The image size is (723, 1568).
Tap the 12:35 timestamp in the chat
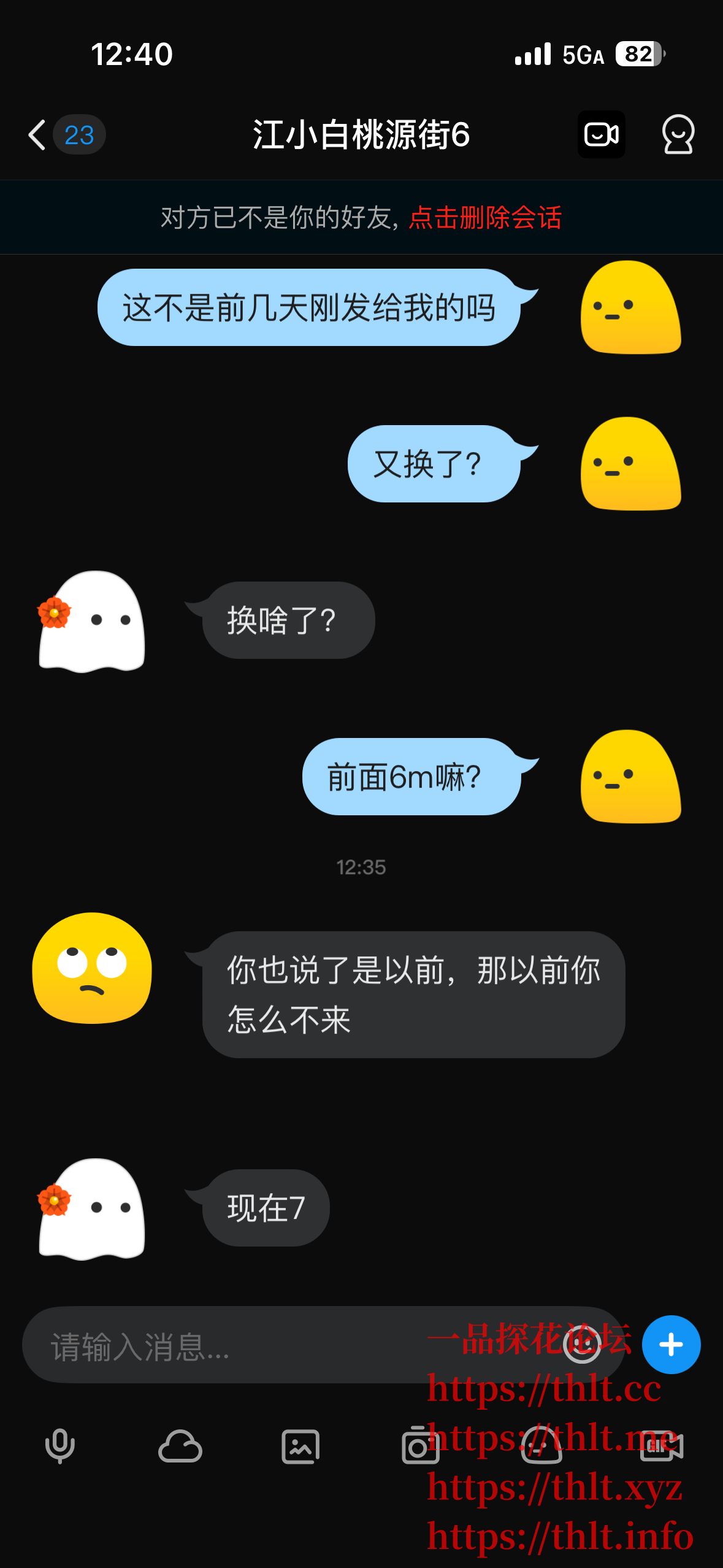[361, 867]
